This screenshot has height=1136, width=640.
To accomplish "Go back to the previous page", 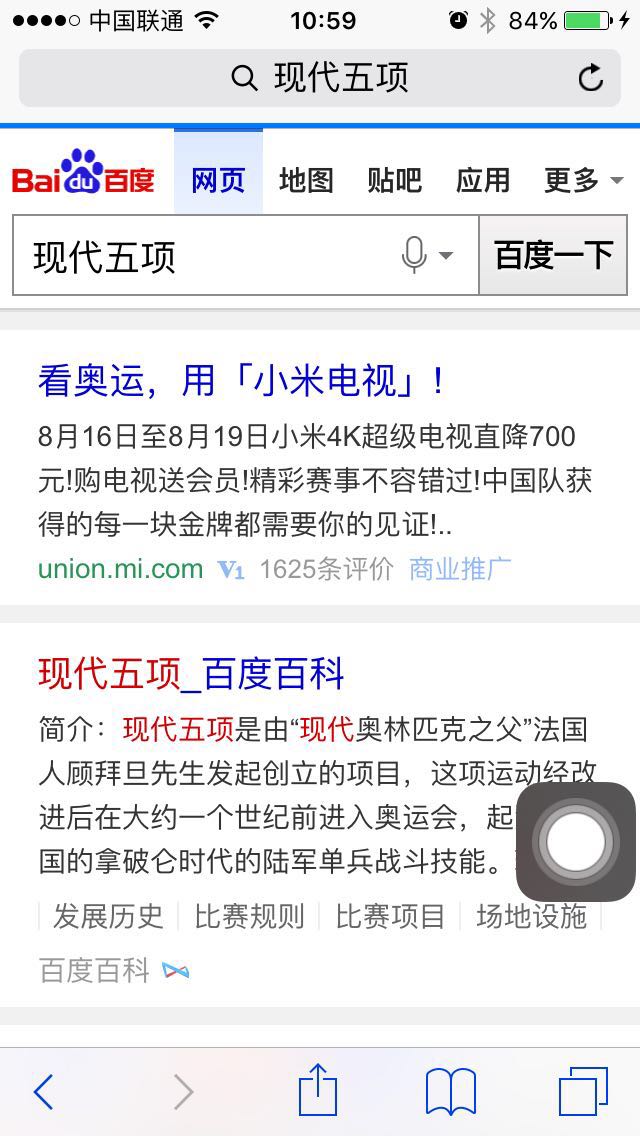I will click(x=43, y=1092).
